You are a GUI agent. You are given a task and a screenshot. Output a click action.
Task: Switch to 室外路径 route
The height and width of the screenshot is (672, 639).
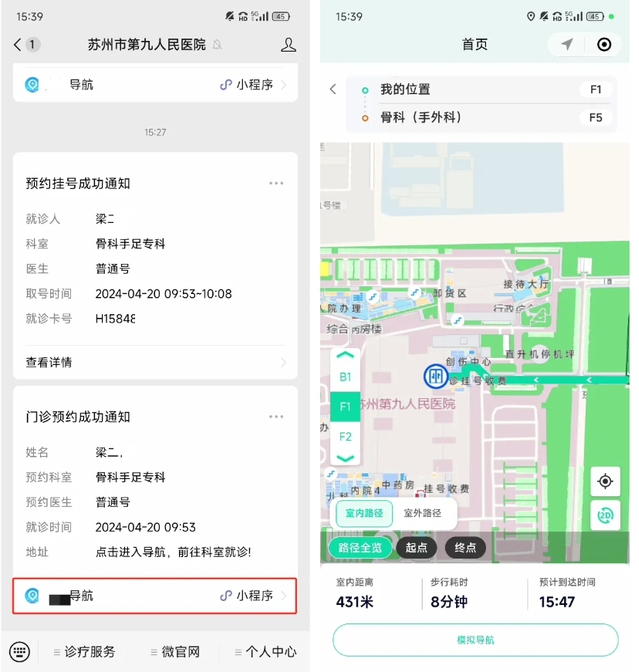(422, 513)
